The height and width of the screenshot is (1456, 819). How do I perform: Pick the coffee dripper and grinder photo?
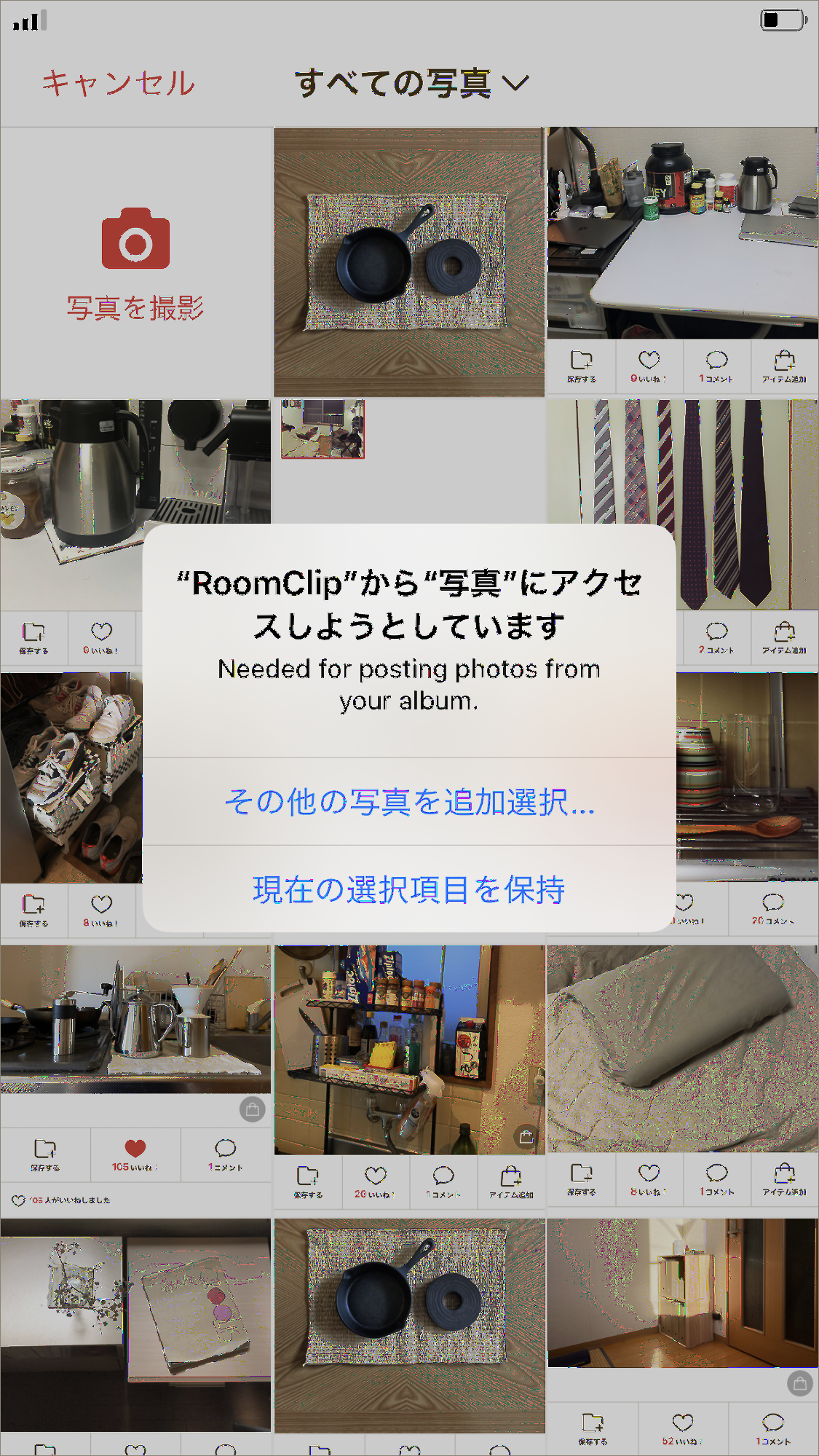tap(135, 1020)
